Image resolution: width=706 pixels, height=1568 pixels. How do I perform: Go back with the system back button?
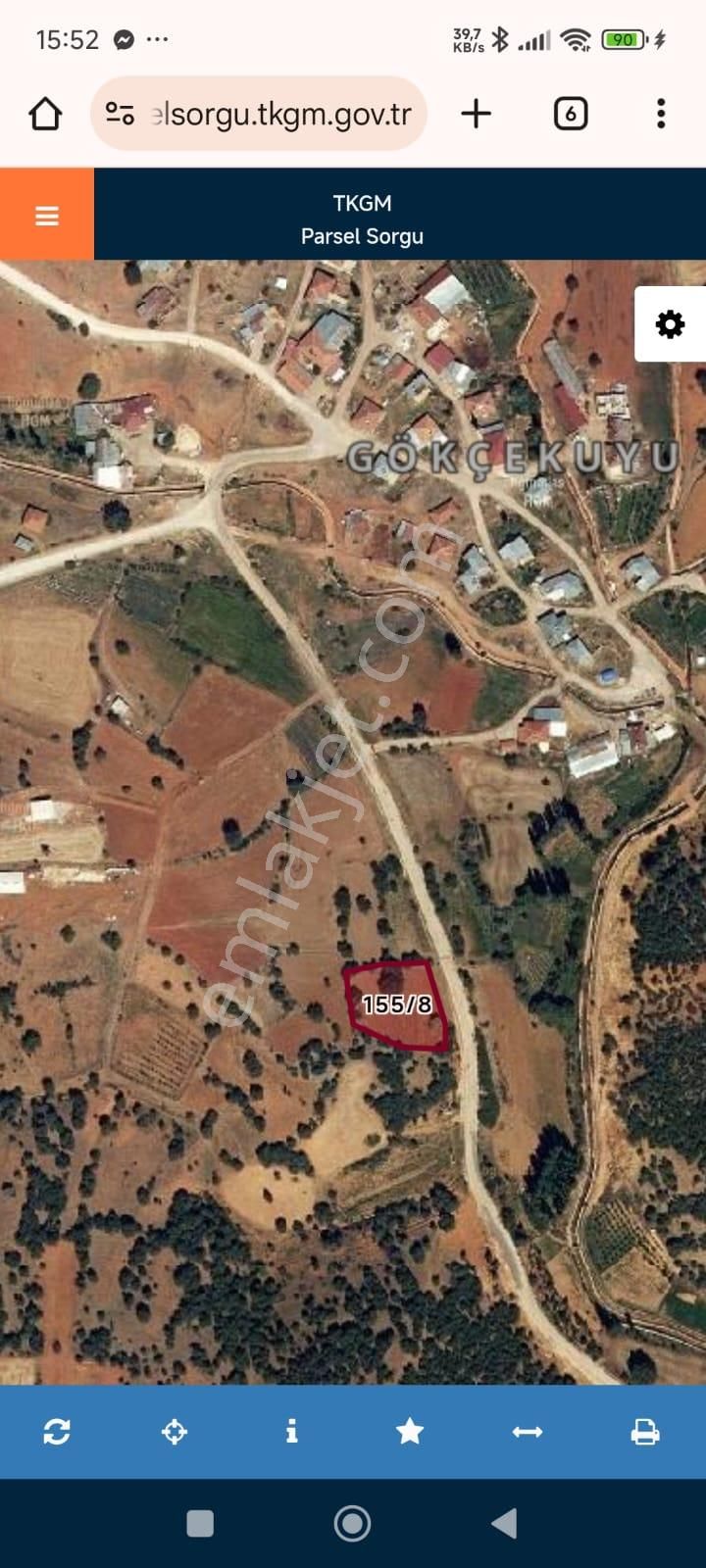click(504, 1523)
